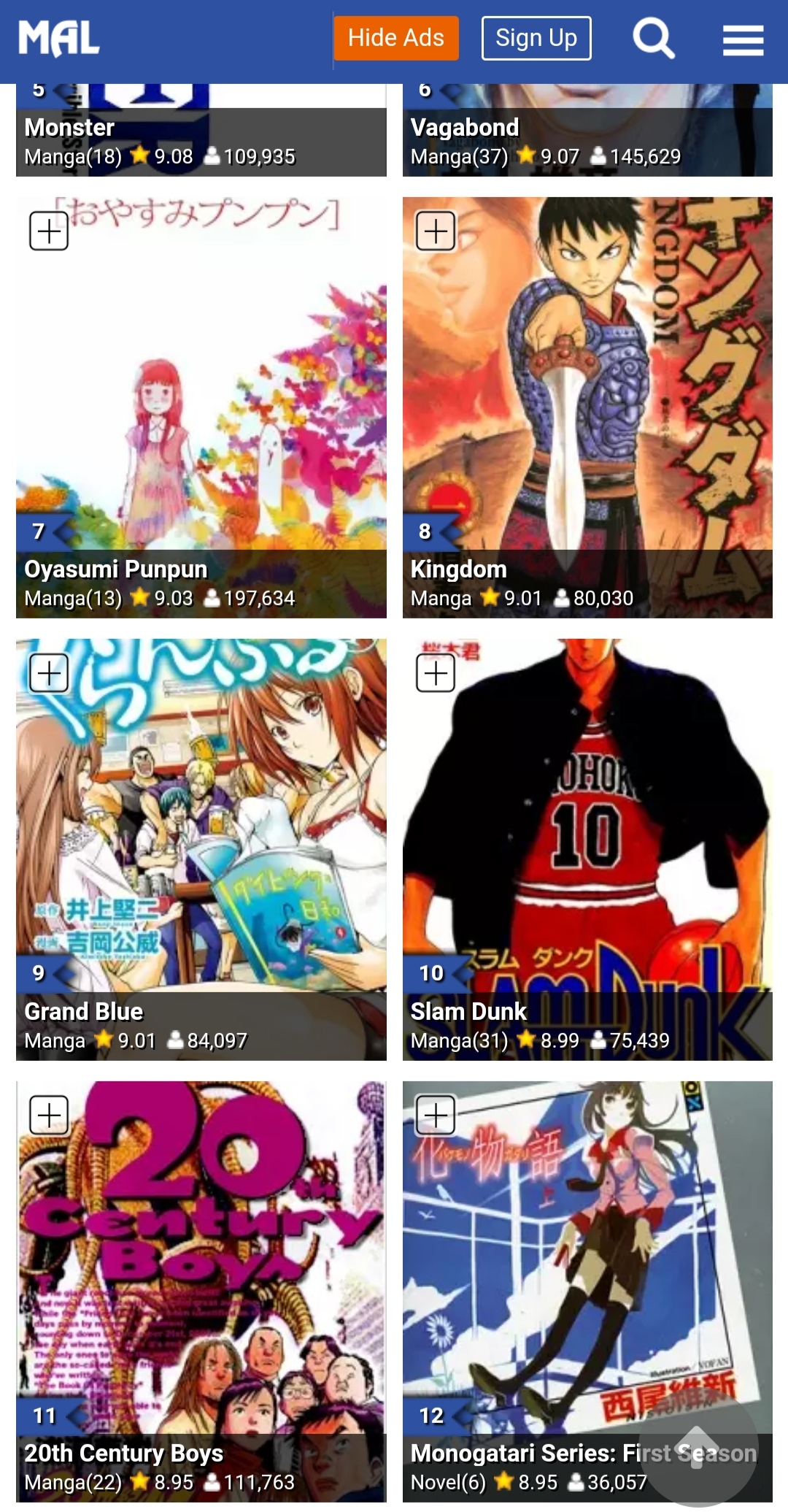Tap the Hide Ads button
The width and height of the screenshot is (788, 1512).
tap(396, 38)
